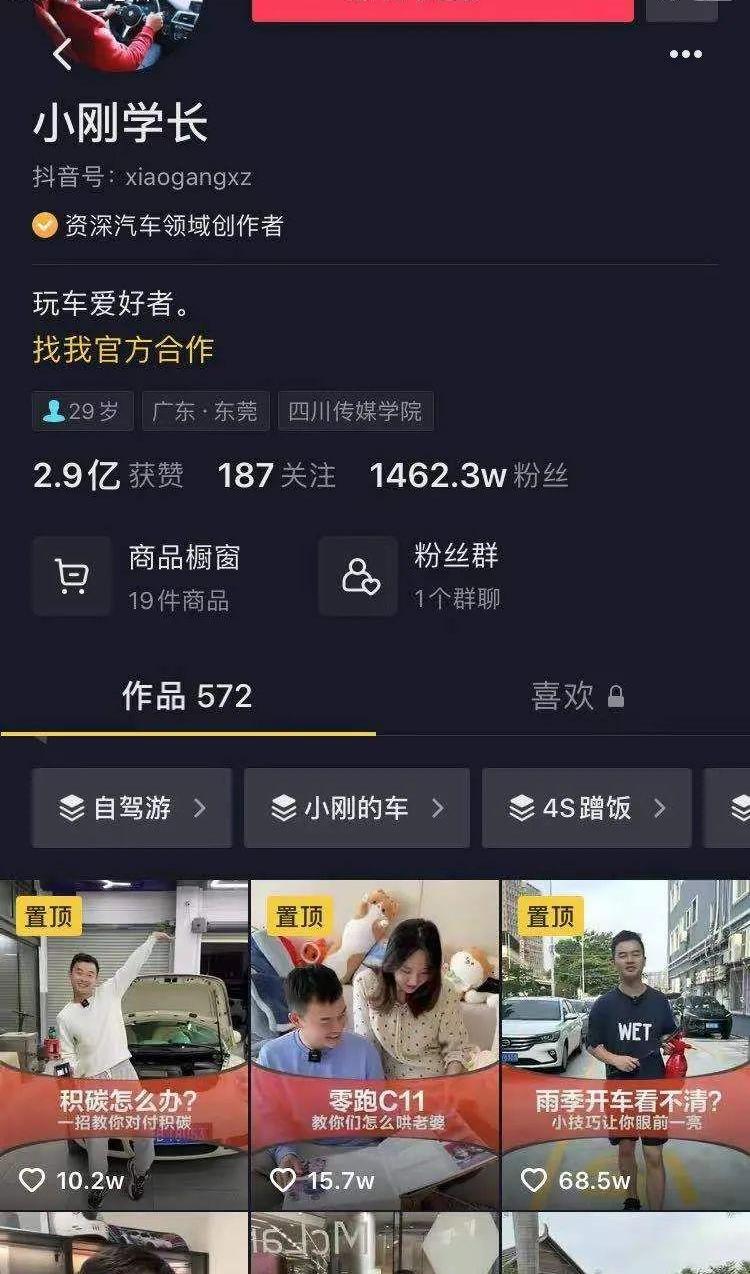Click the 四川传媒学院 school tag

click(x=356, y=410)
